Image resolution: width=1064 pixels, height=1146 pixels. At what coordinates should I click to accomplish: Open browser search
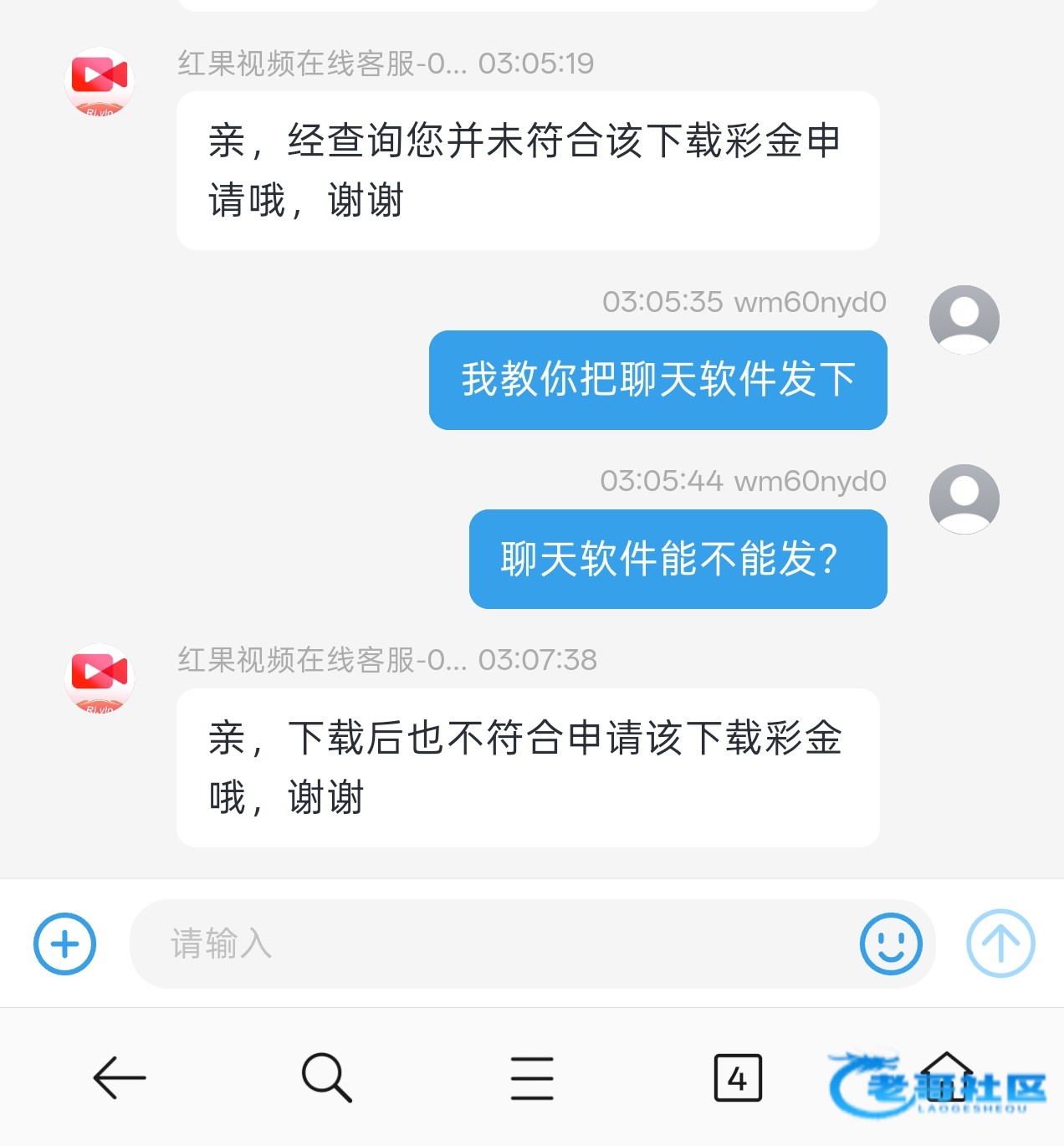coord(326,1077)
